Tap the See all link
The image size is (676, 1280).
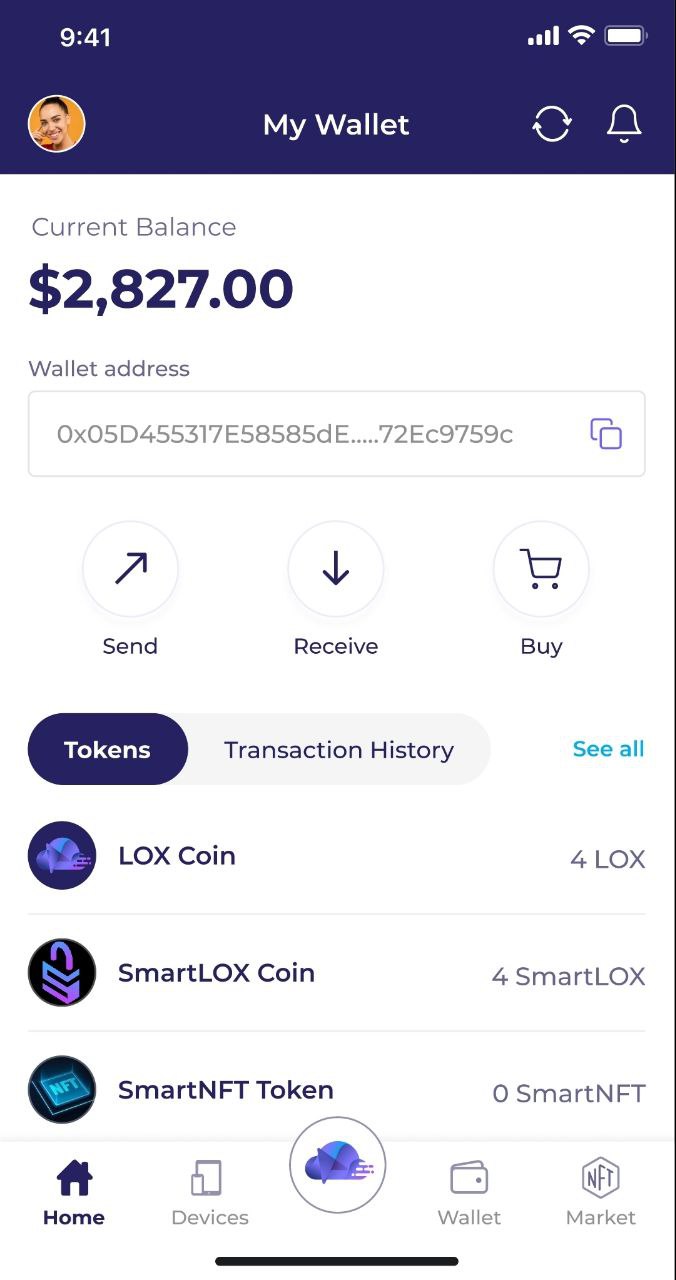tap(608, 749)
